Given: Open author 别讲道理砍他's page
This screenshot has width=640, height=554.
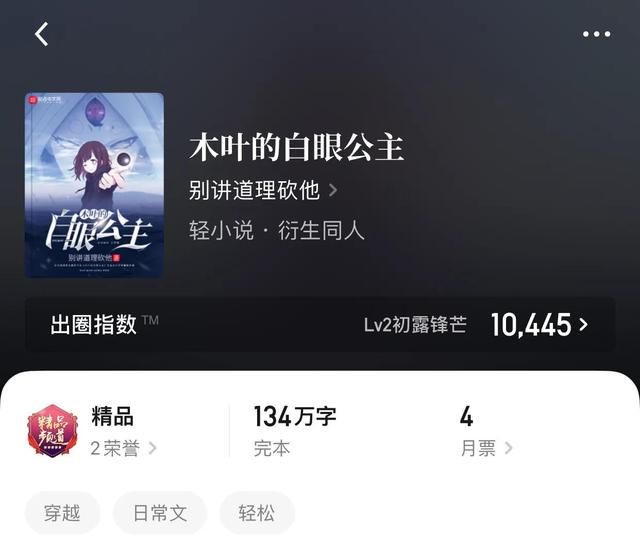Looking at the screenshot, I should pyautogui.click(x=263, y=190).
